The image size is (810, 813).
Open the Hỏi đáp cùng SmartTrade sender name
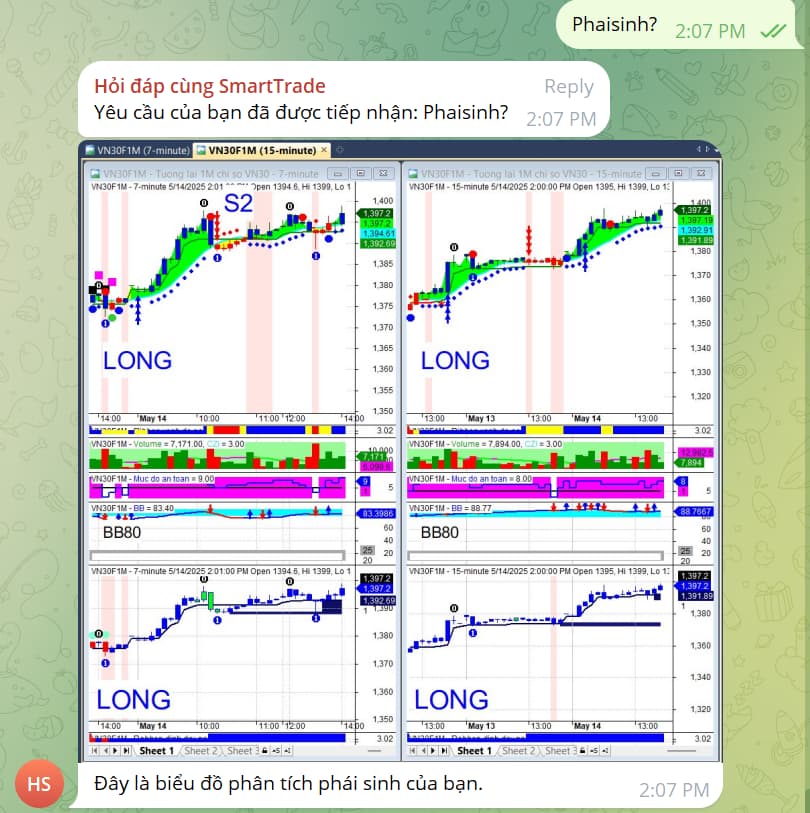[209, 86]
